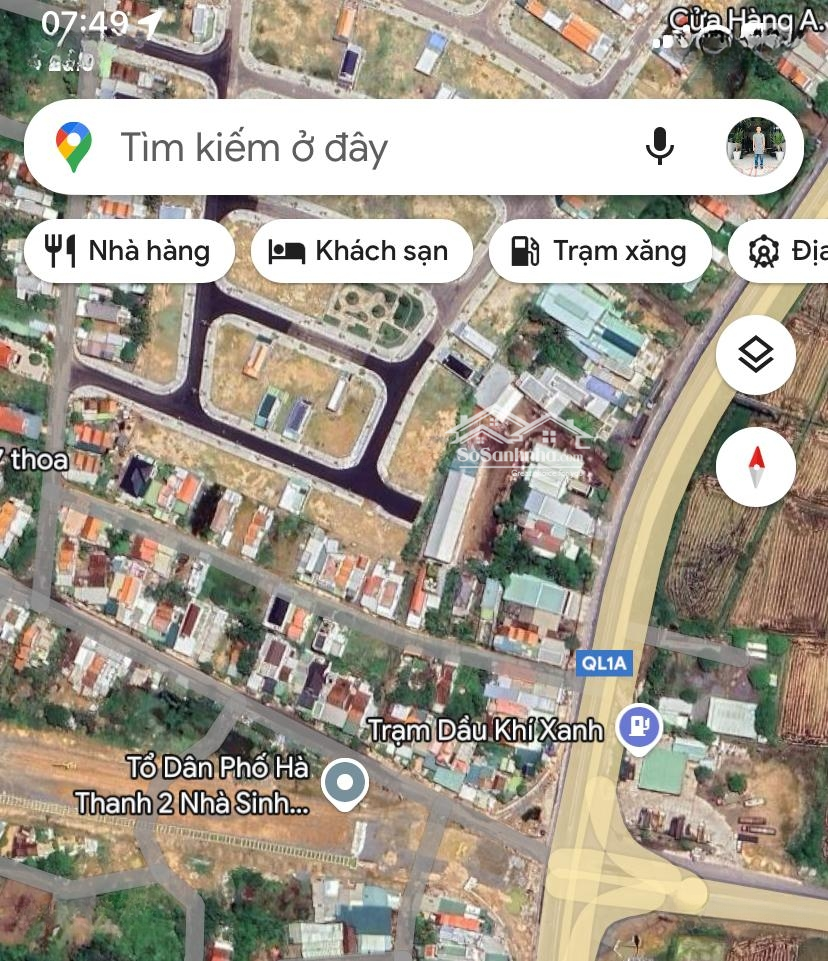Tap the gas pump icon

[x=527, y=251]
